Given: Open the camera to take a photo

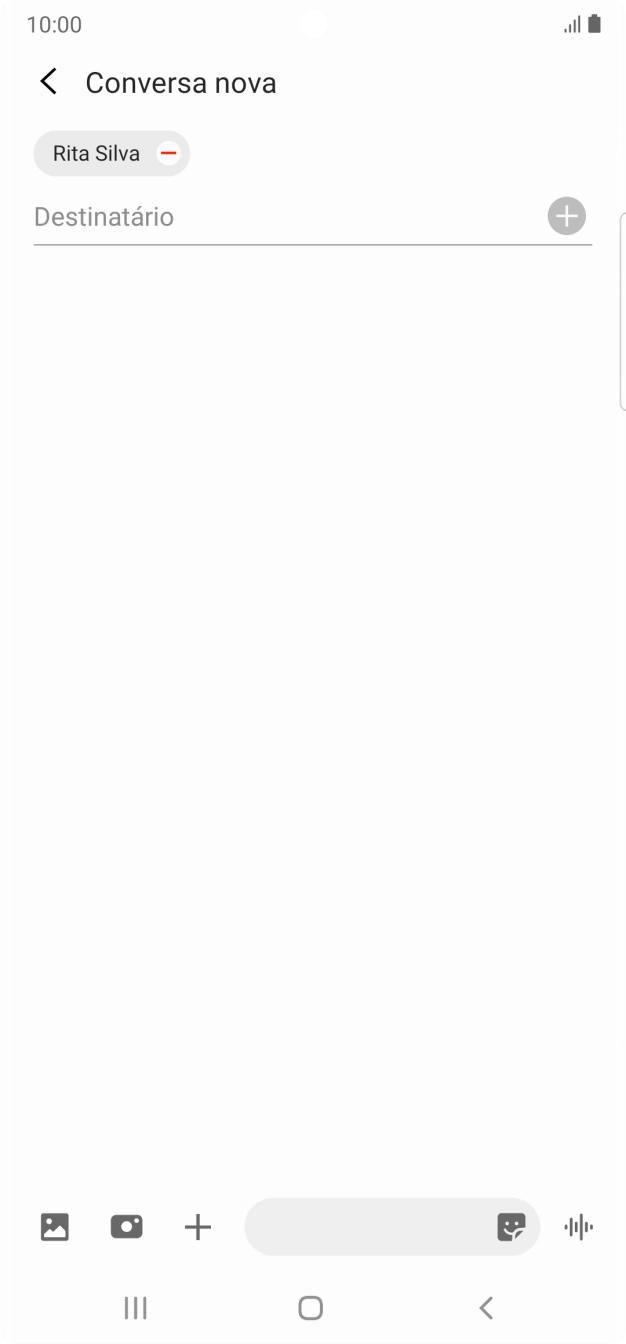Looking at the screenshot, I should coord(126,1227).
